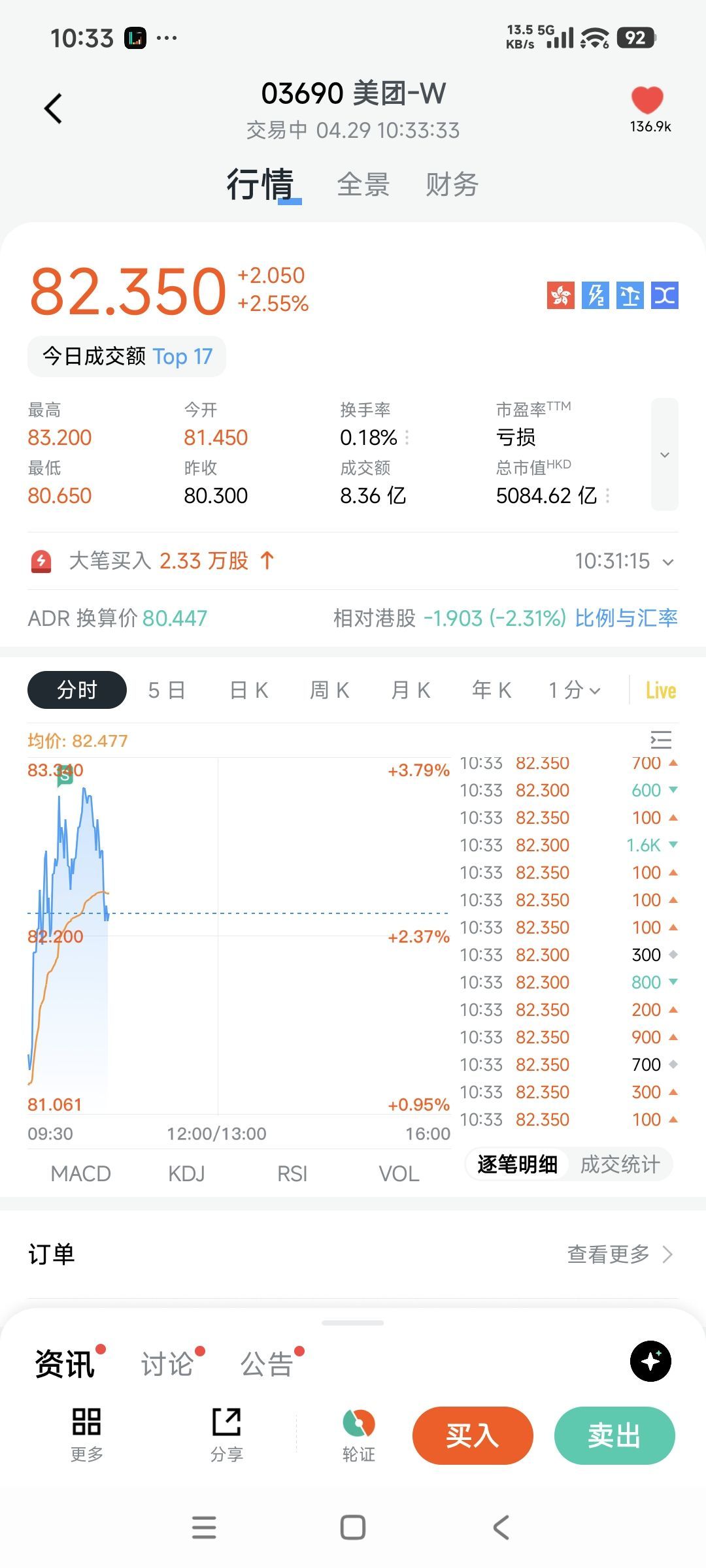Image resolution: width=706 pixels, height=1568 pixels.
Task: Open the 今日成交额 Top 17 chip
Action: coord(127,357)
